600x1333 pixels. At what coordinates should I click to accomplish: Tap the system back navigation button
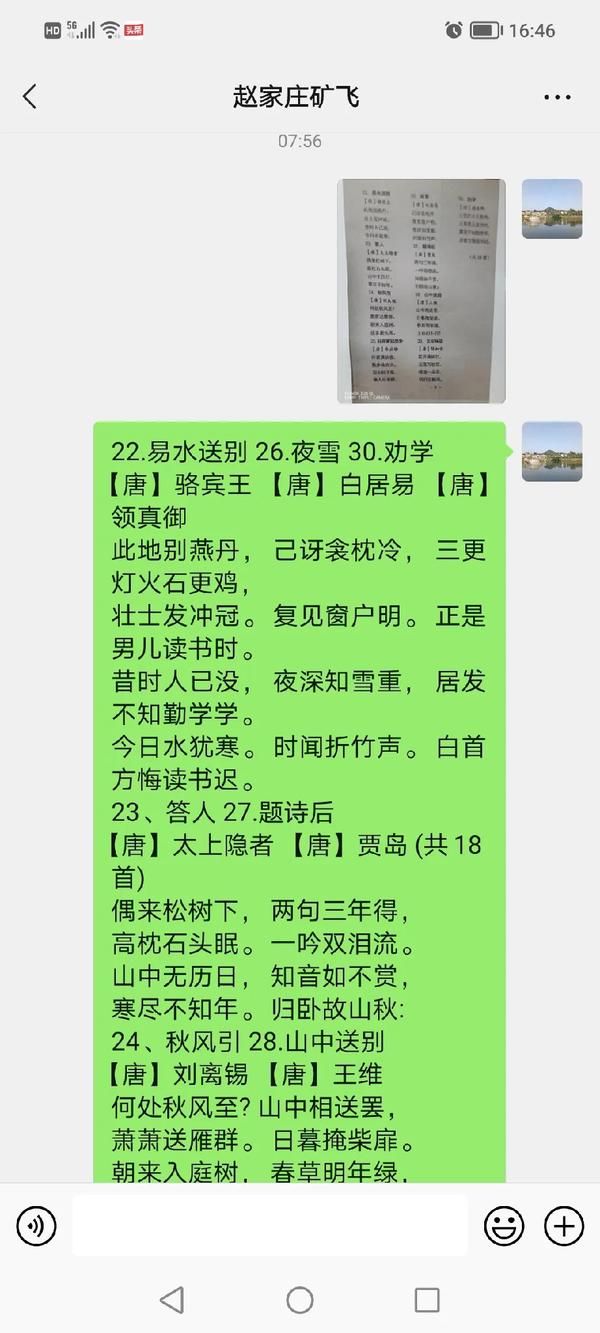pos(172,1300)
